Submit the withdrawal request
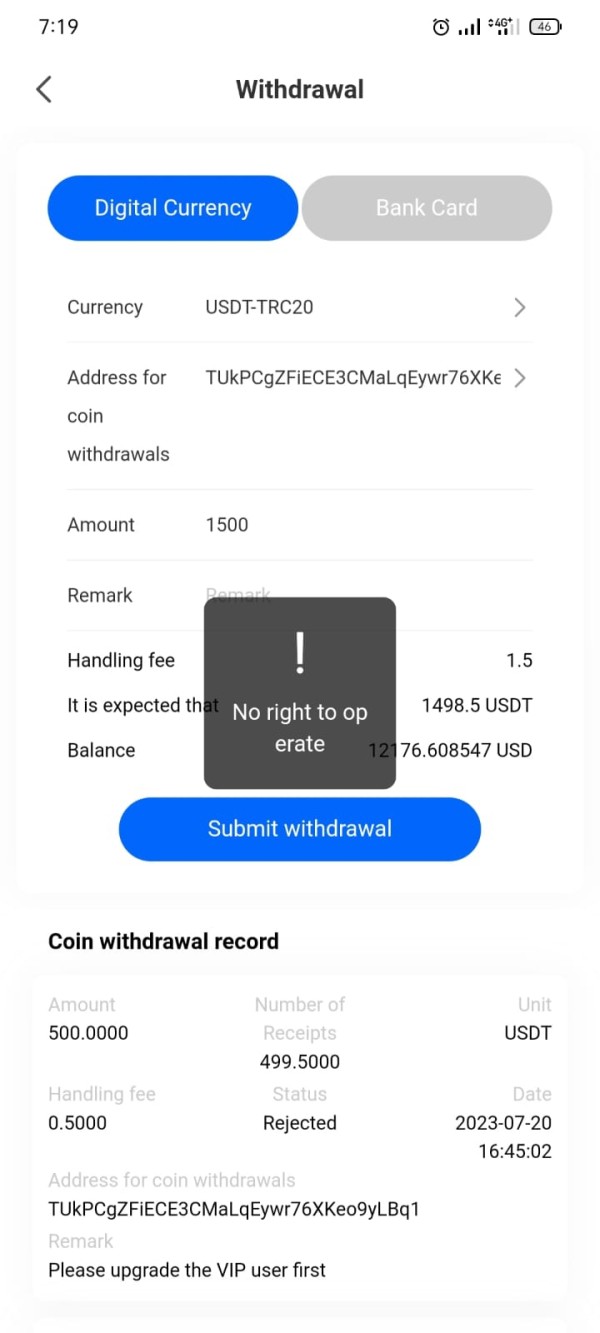Viewport: 600px width, 1333px height. click(300, 829)
